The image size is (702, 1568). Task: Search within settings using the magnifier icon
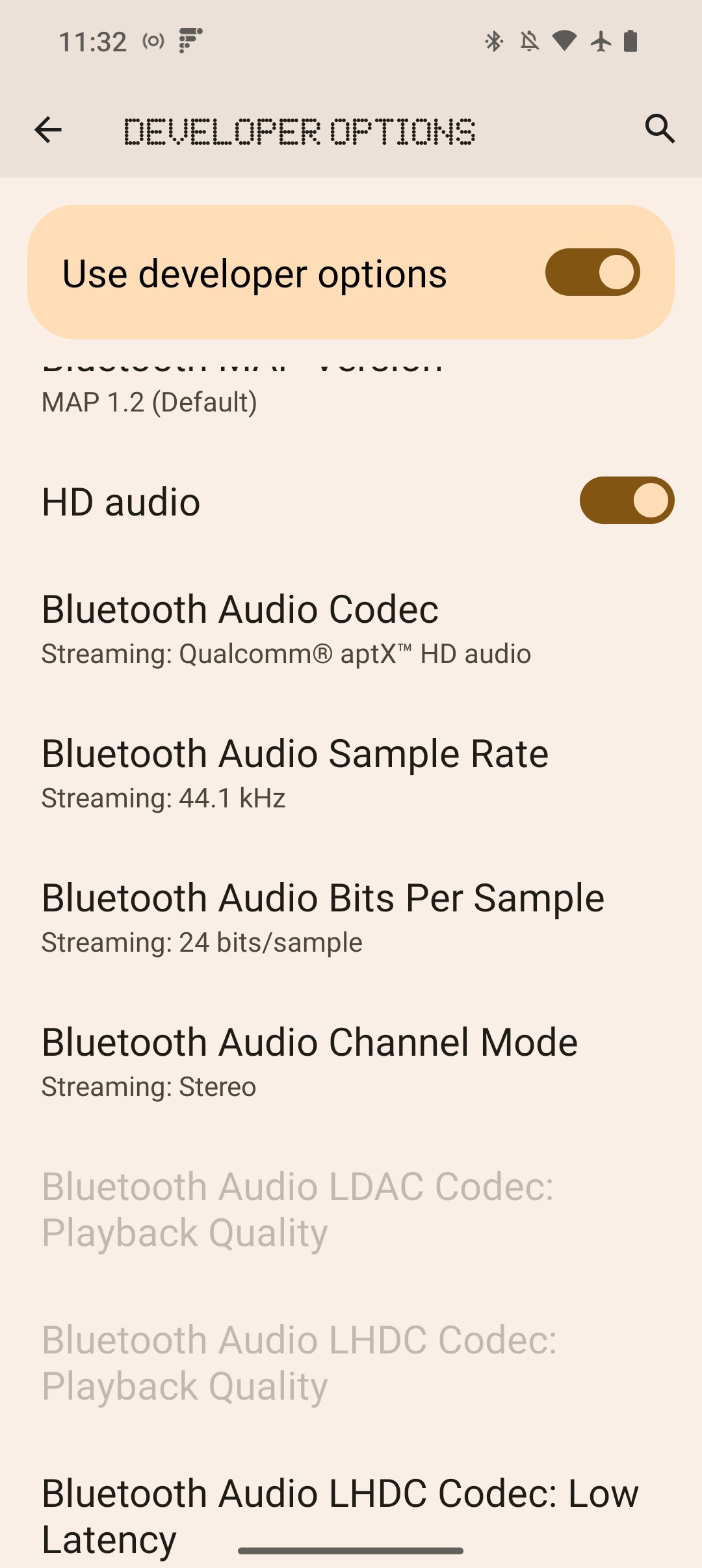click(659, 129)
